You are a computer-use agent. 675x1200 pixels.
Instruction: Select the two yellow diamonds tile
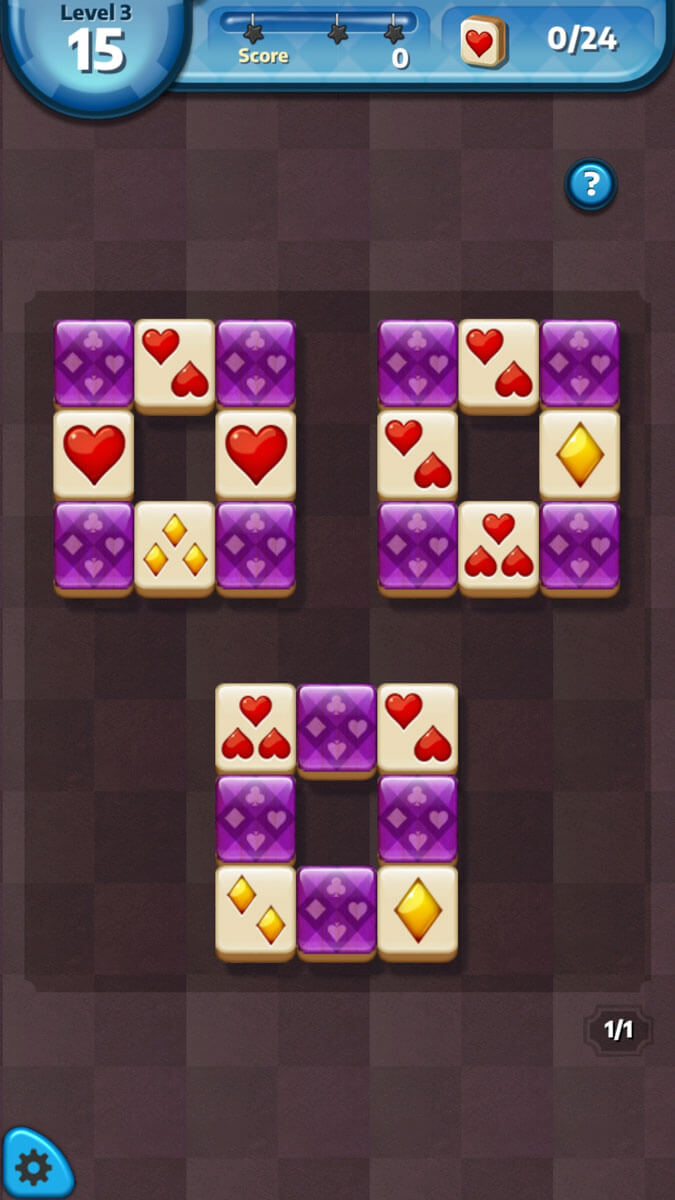click(x=256, y=909)
